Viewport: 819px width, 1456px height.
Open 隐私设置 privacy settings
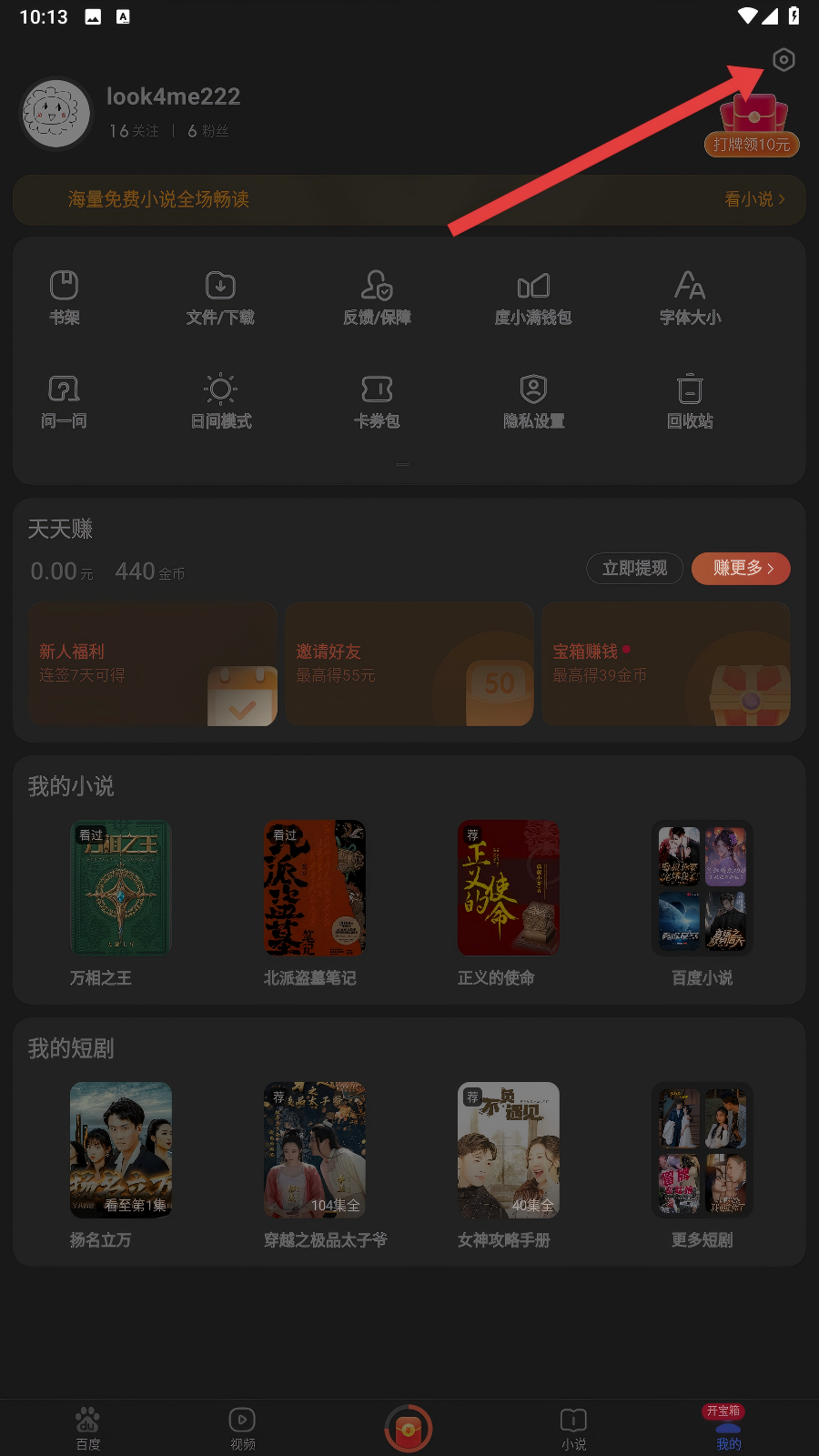pos(533,400)
